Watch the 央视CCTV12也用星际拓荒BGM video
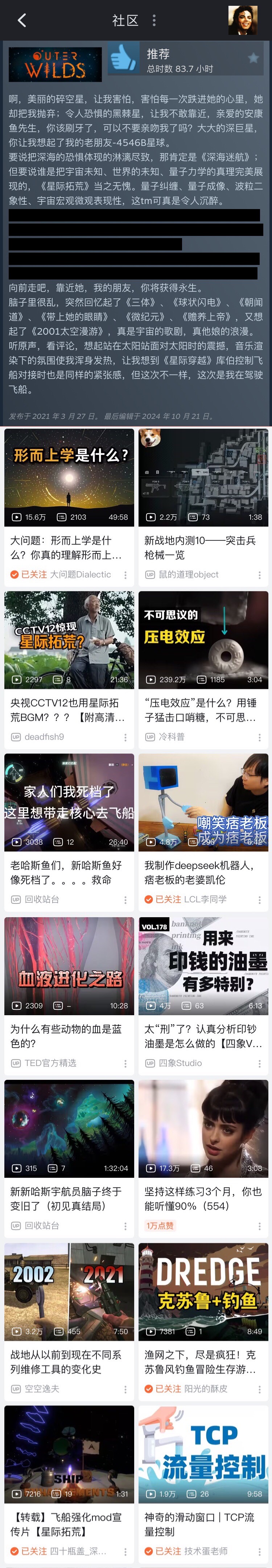This screenshot has height=1568, width=272. (69, 640)
